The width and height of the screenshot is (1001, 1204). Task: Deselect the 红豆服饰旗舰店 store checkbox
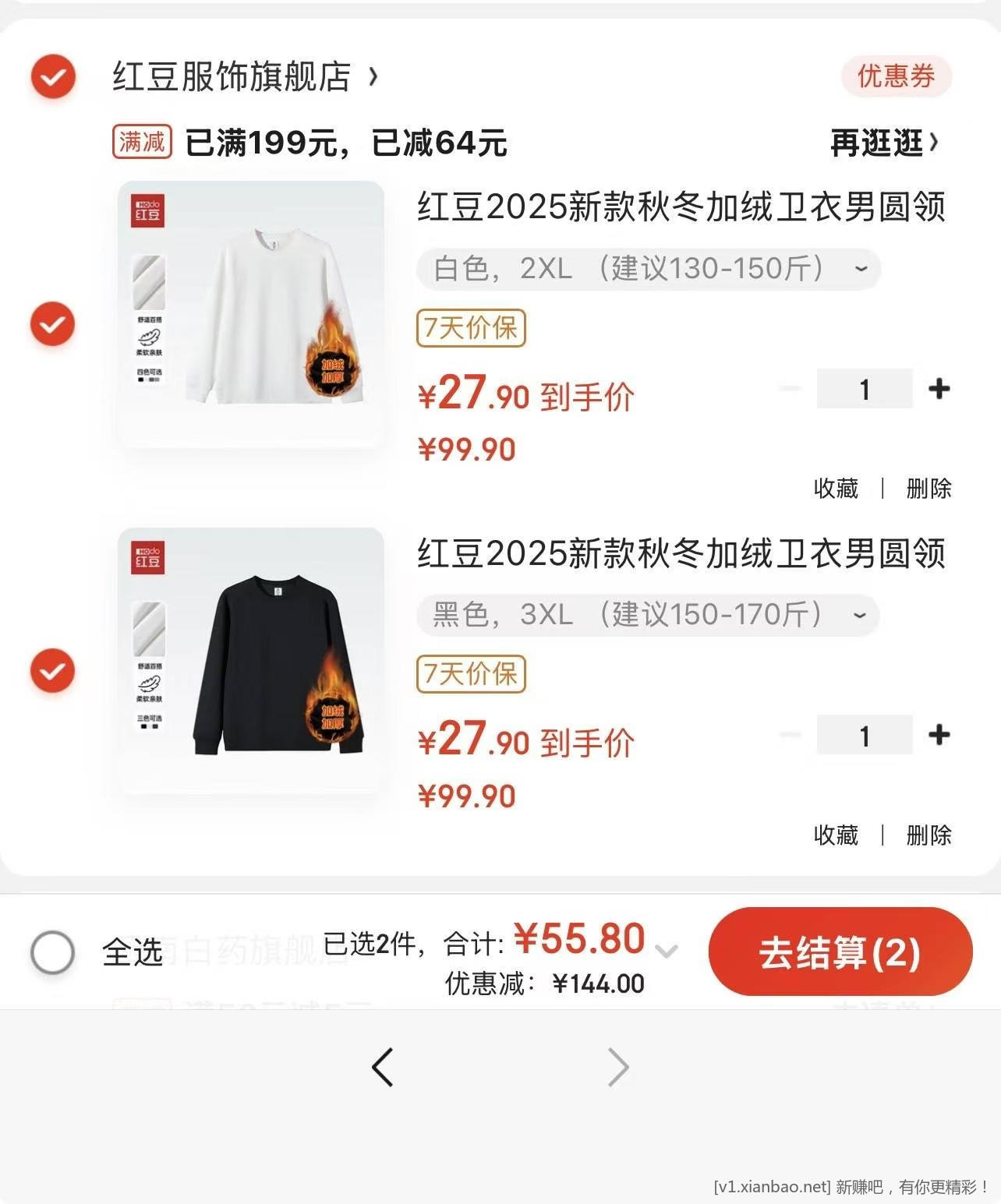coord(52,76)
